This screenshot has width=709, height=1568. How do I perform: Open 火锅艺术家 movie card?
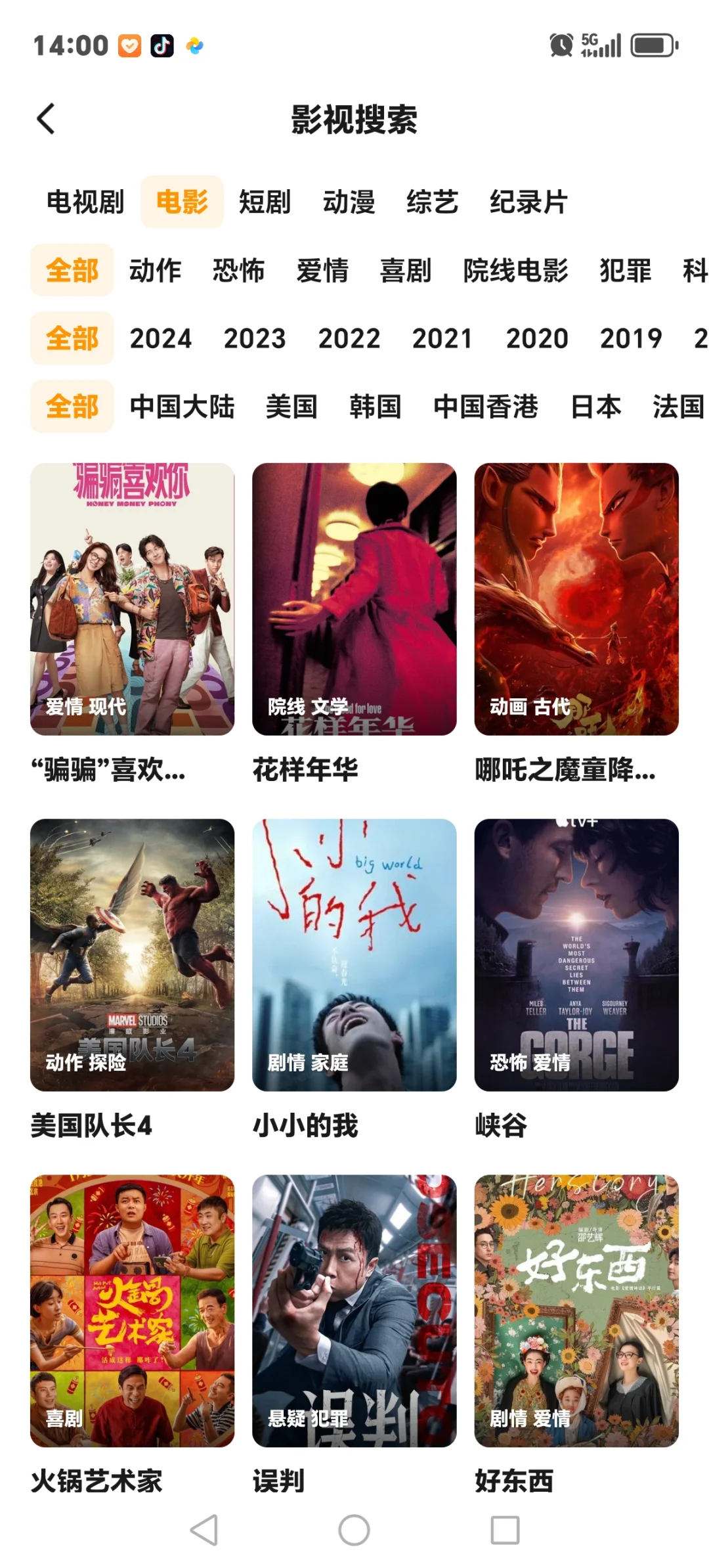[x=132, y=1310]
